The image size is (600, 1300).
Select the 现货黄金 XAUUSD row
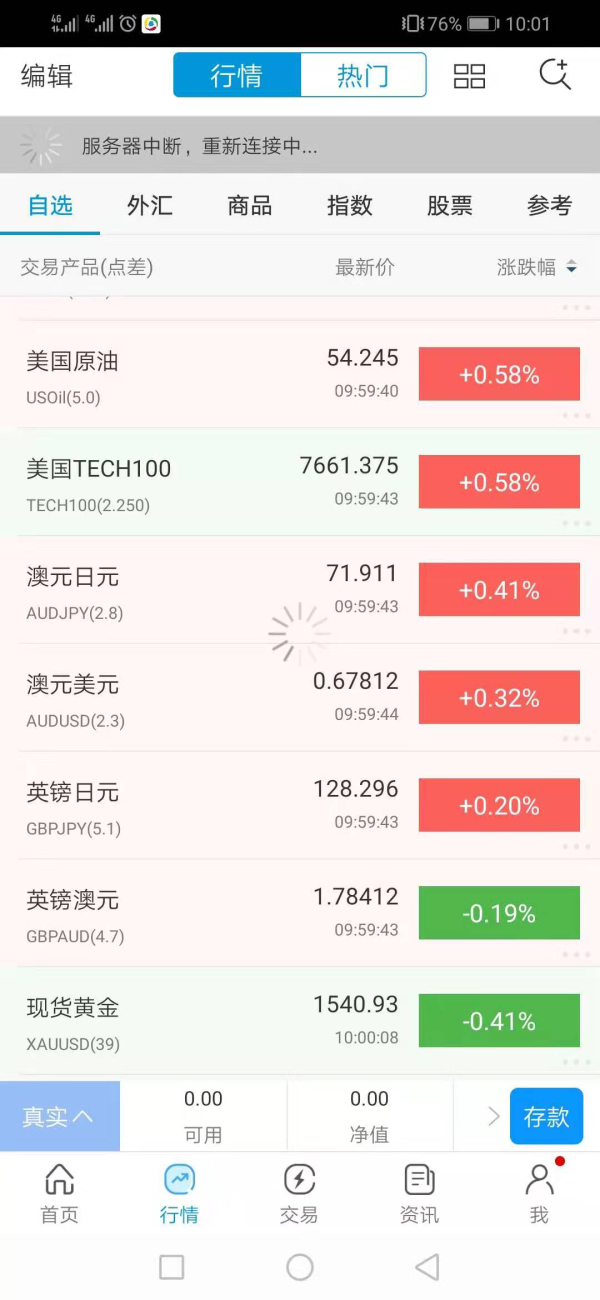click(x=300, y=1021)
